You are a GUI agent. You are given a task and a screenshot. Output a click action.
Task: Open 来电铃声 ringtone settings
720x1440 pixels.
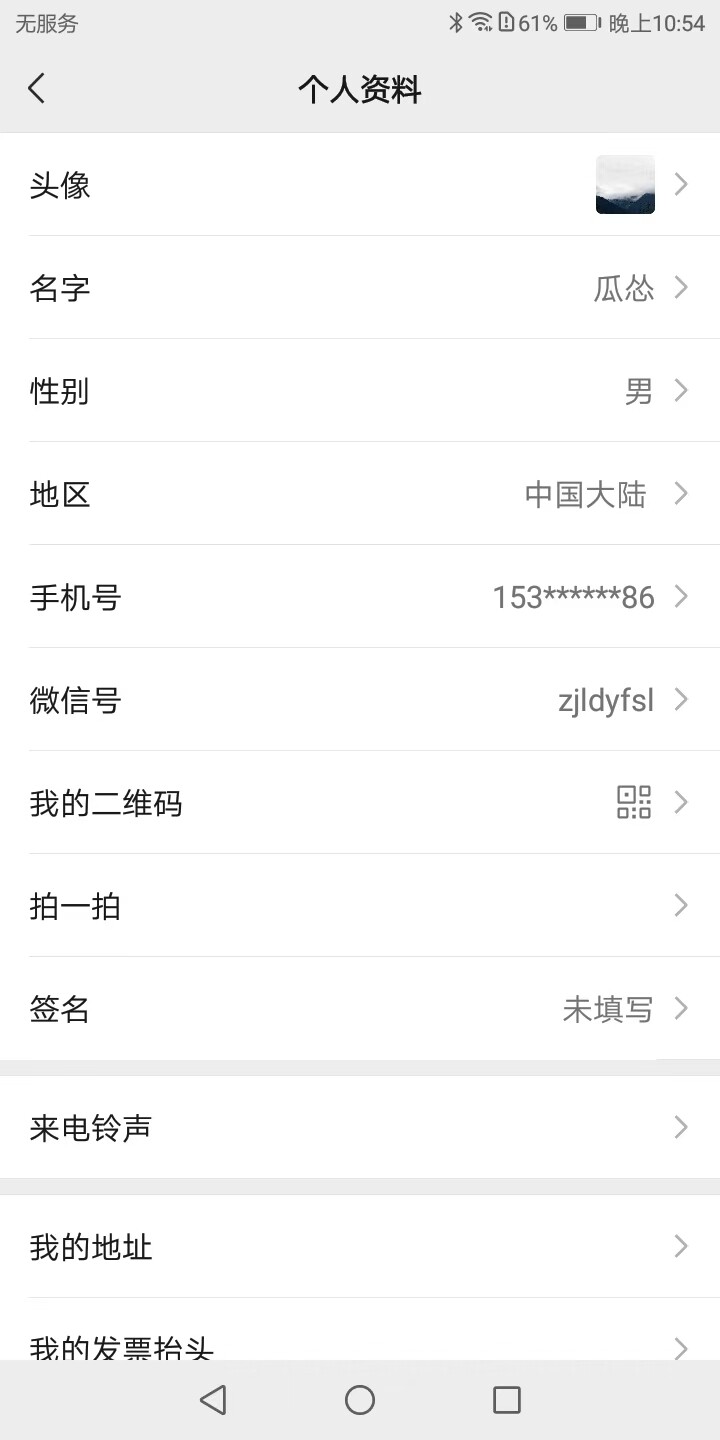[360, 1128]
